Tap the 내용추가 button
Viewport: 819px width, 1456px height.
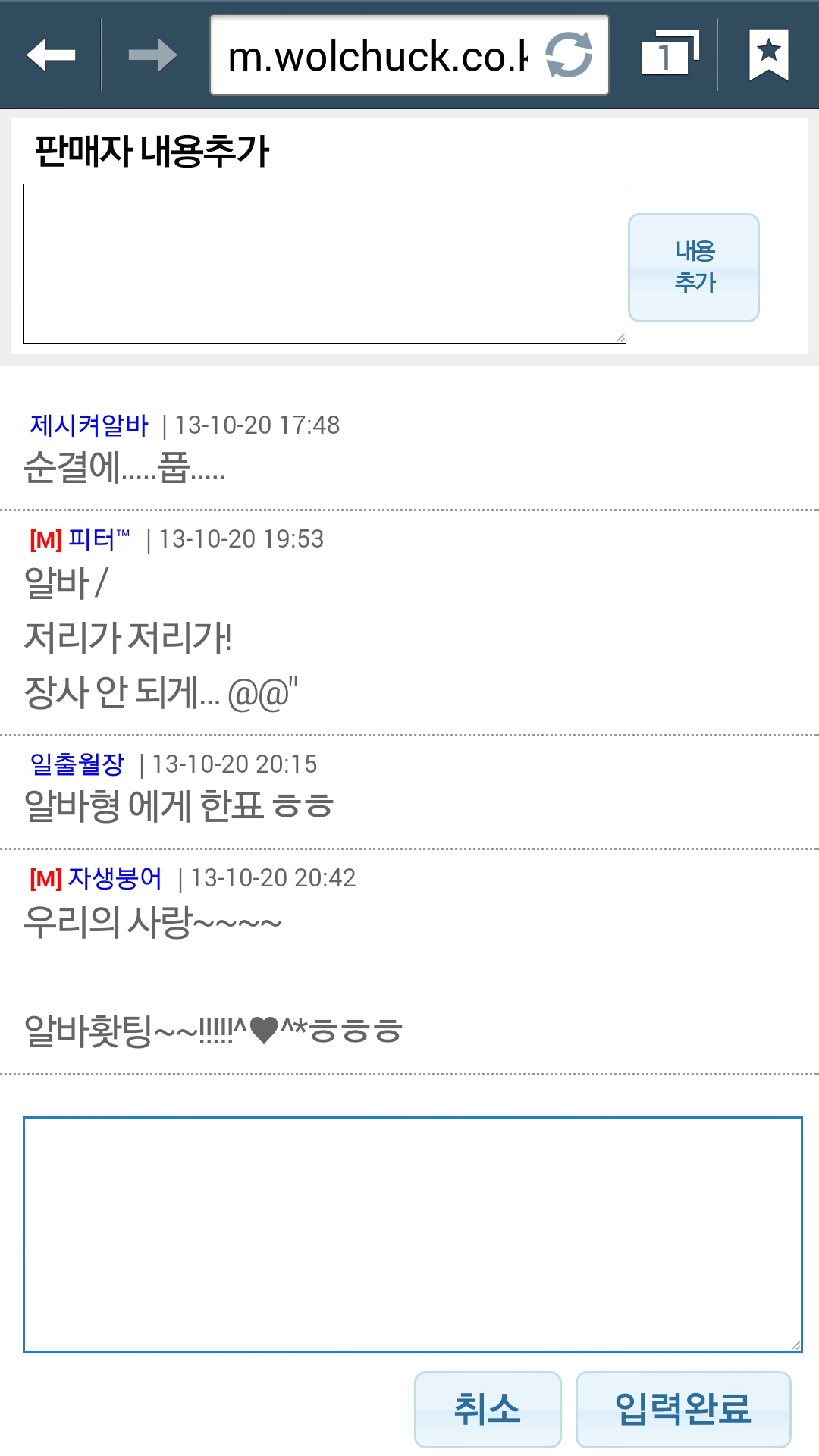coord(694,268)
